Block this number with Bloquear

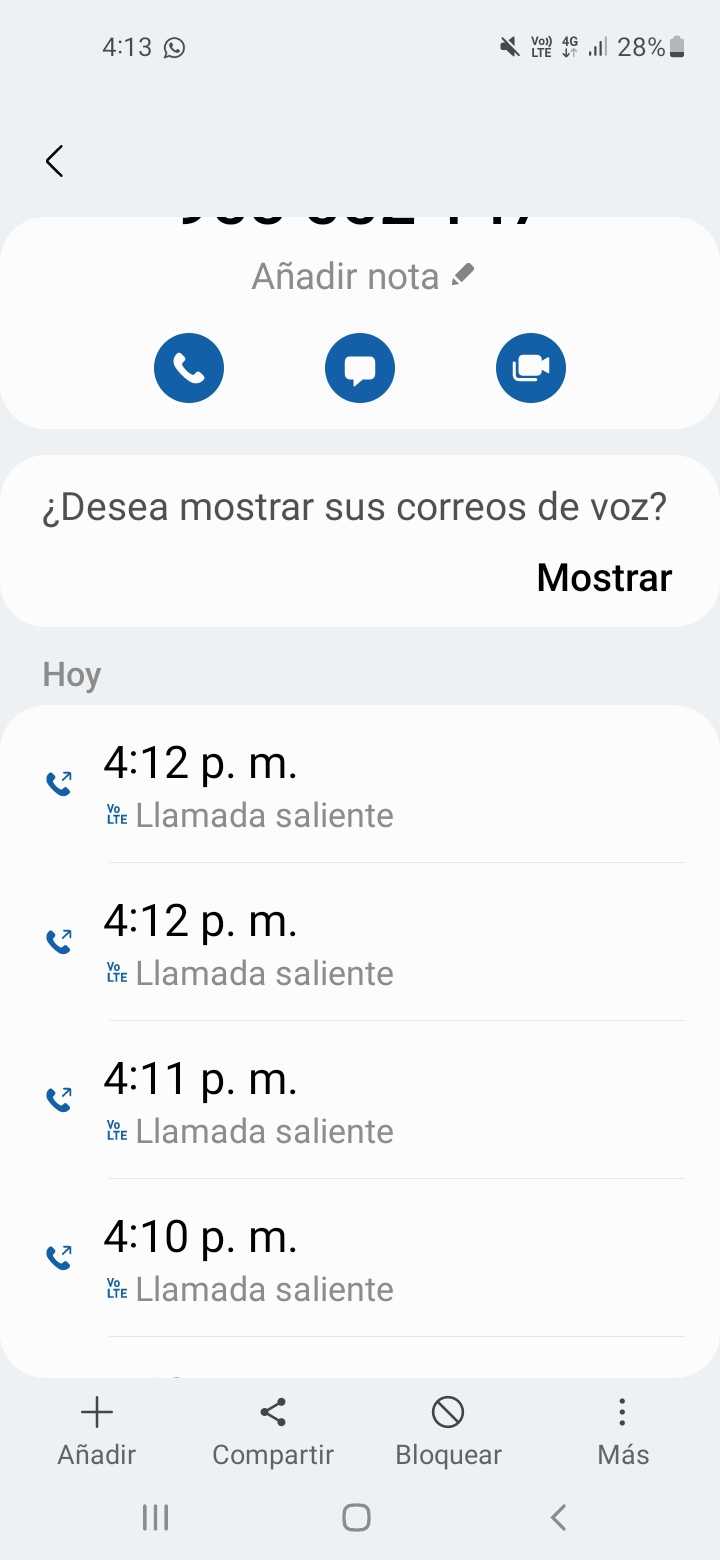point(448,1431)
